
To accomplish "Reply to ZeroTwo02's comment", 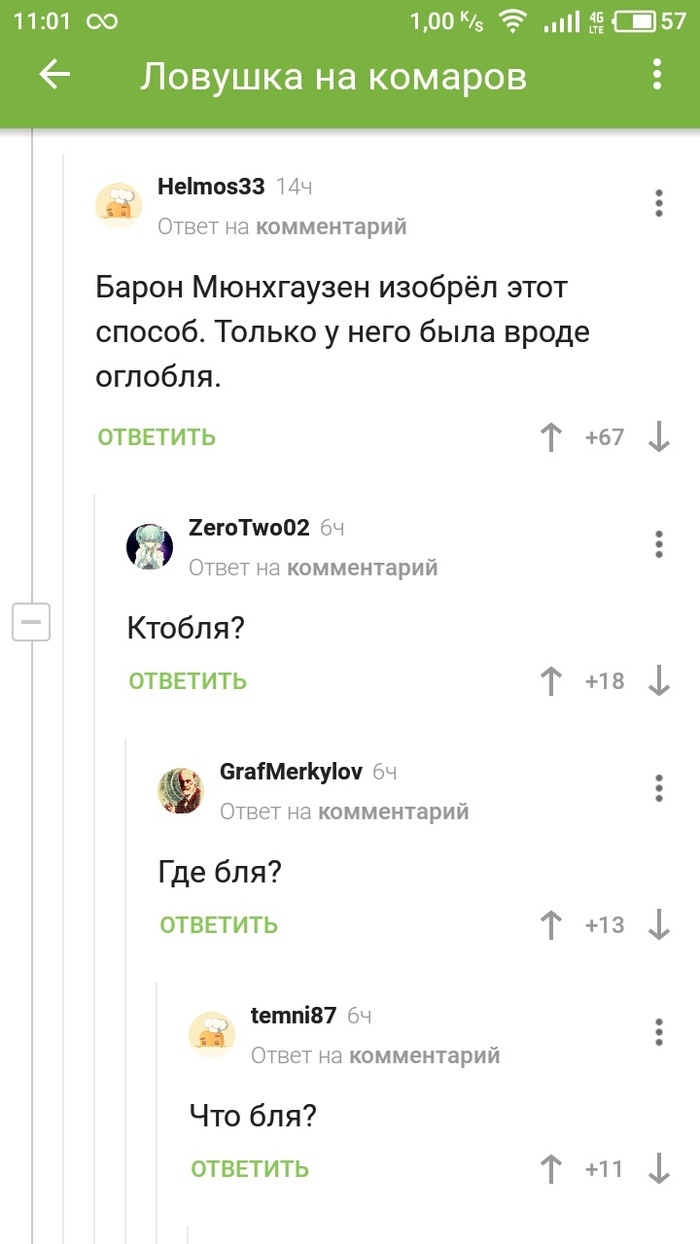I will (x=188, y=681).
